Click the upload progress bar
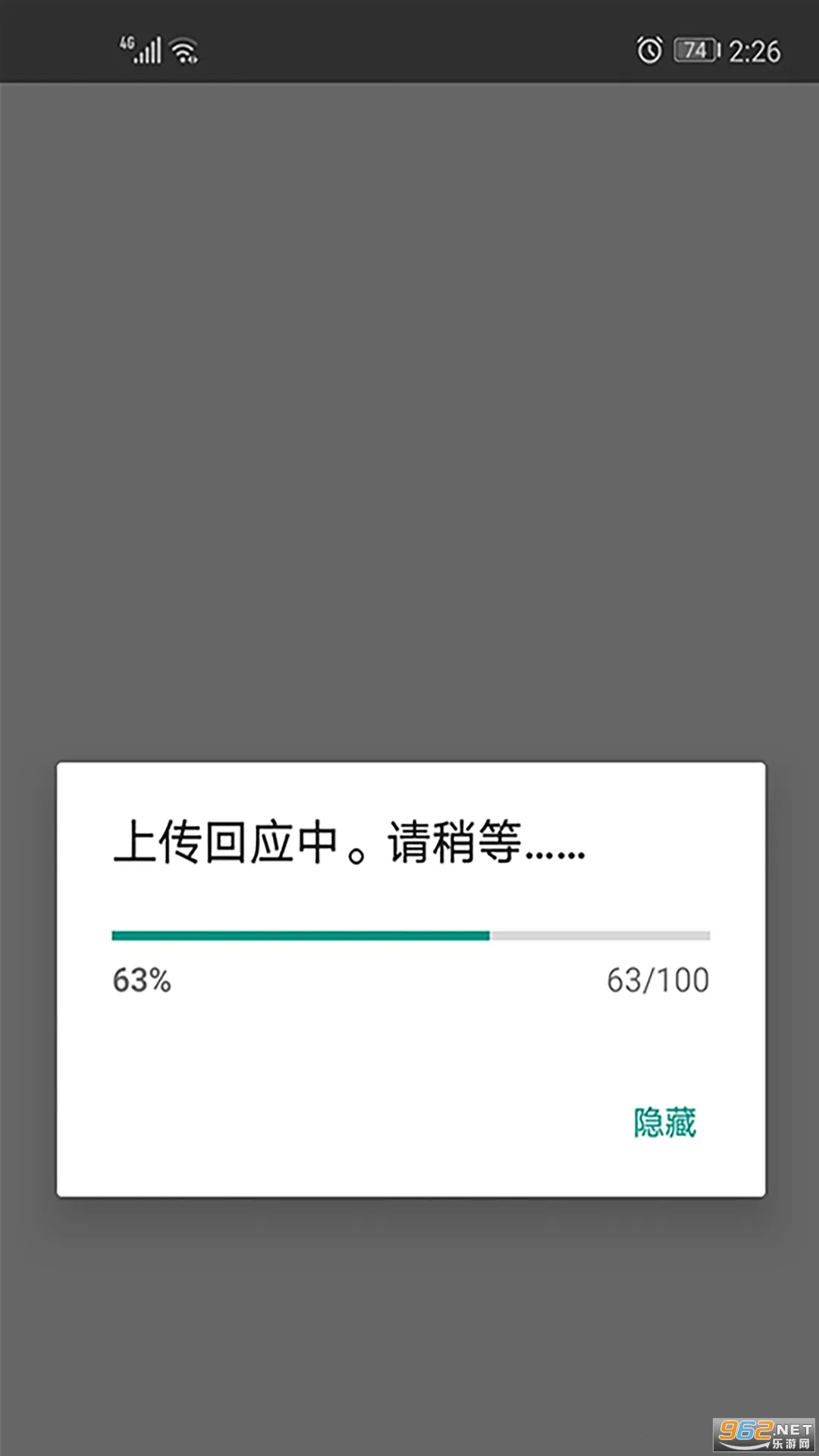The width and height of the screenshot is (819, 1456). (x=409, y=935)
